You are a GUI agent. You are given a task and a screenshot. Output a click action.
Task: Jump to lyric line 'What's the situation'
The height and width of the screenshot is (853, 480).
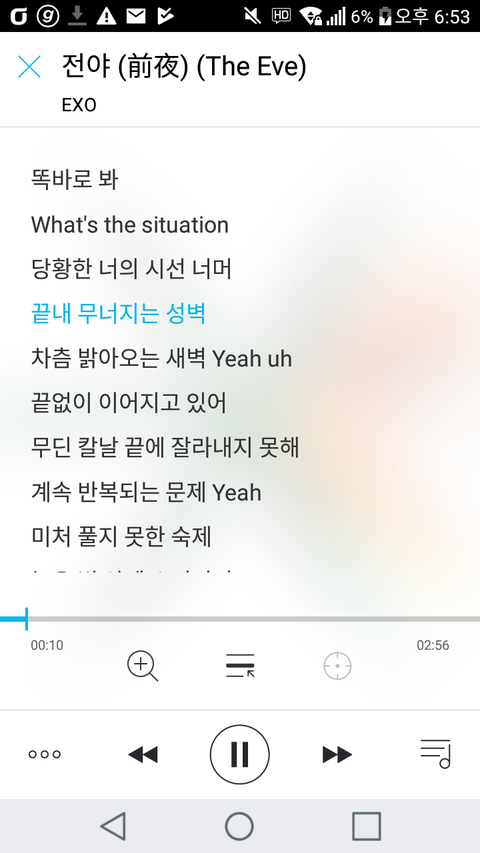(x=130, y=225)
